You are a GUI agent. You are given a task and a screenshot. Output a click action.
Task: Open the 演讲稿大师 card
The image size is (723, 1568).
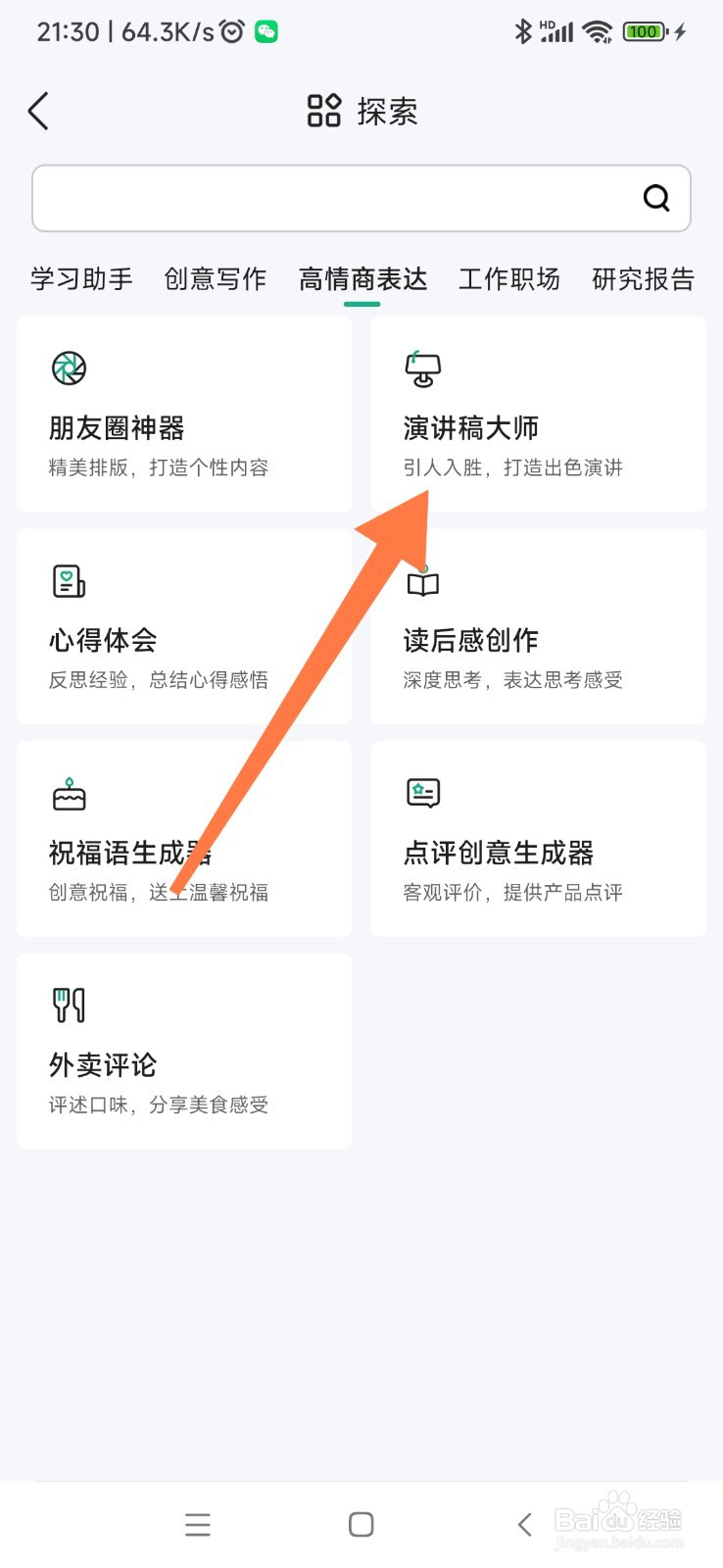pyautogui.click(x=538, y=415)
